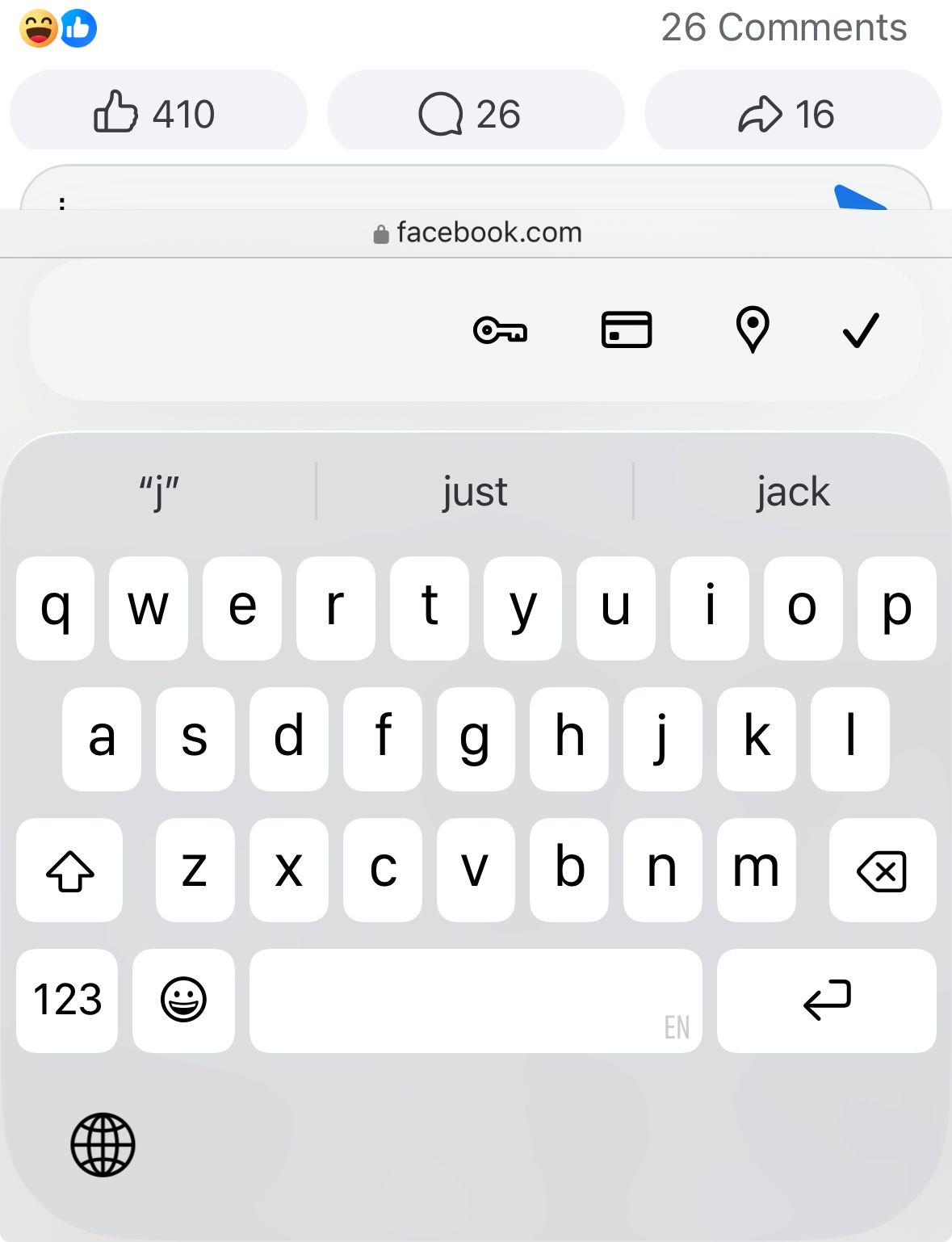Select the credit card autofill icon
952x1242 pixels.
[x=627, y=330]
